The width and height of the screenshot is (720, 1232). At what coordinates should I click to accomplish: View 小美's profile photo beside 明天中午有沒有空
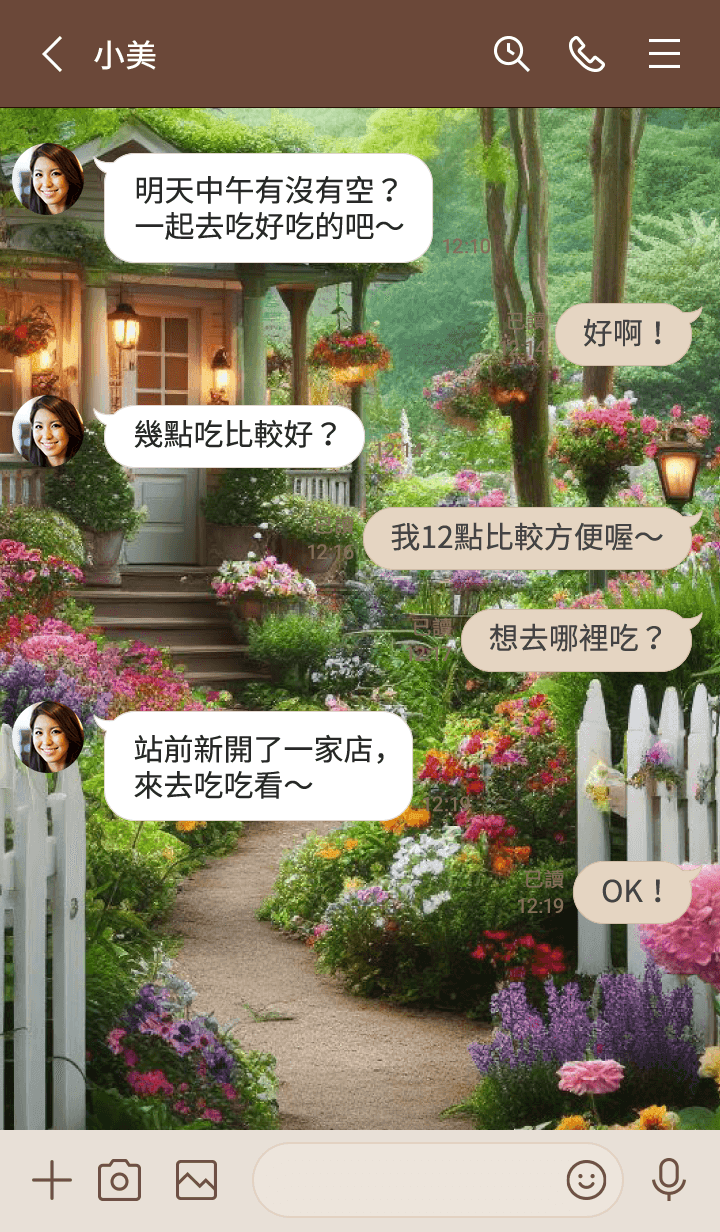click(x=48, y=179)
